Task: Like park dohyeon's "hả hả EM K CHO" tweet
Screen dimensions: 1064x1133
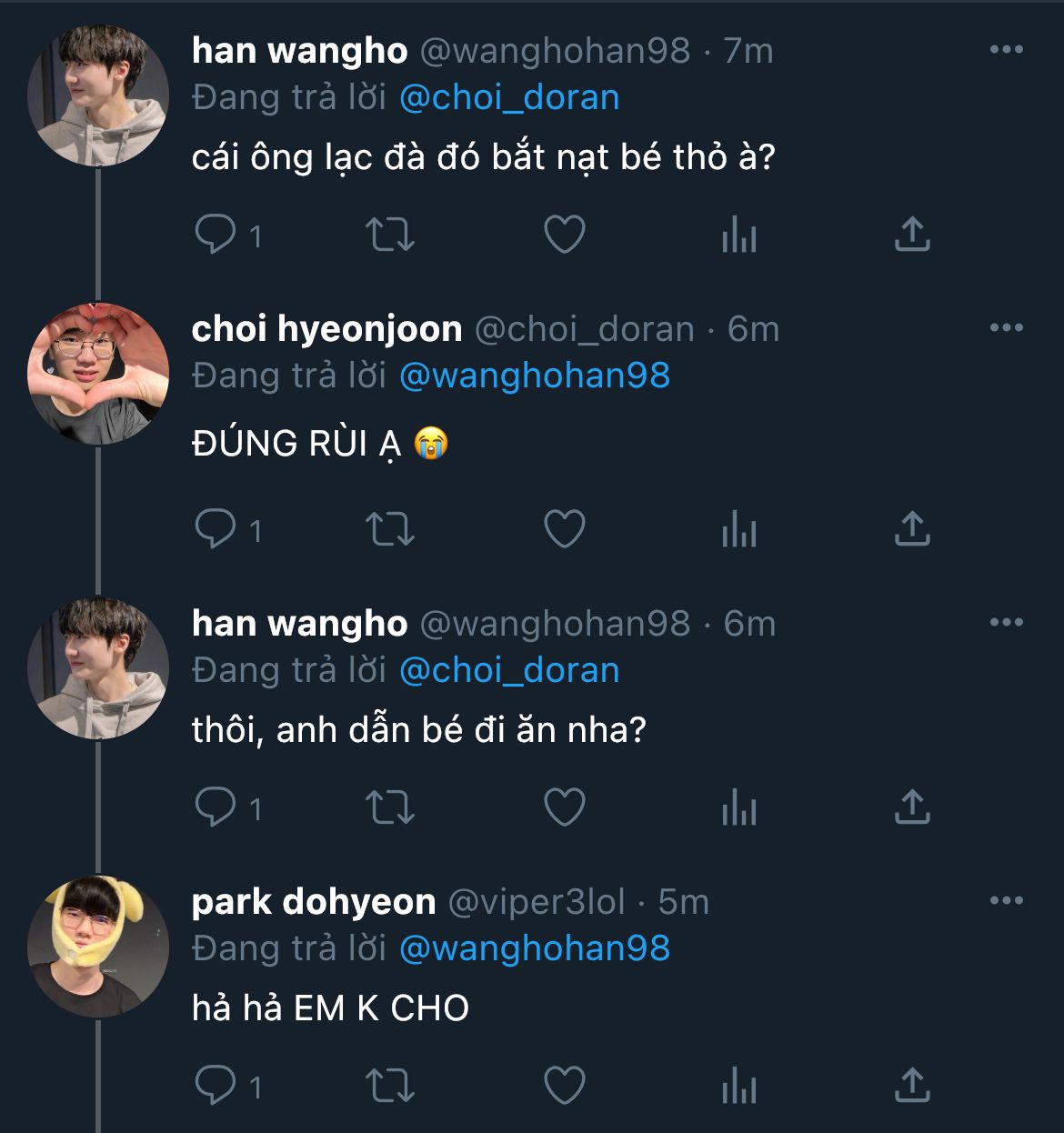Action: click(x=564, y=1085)
